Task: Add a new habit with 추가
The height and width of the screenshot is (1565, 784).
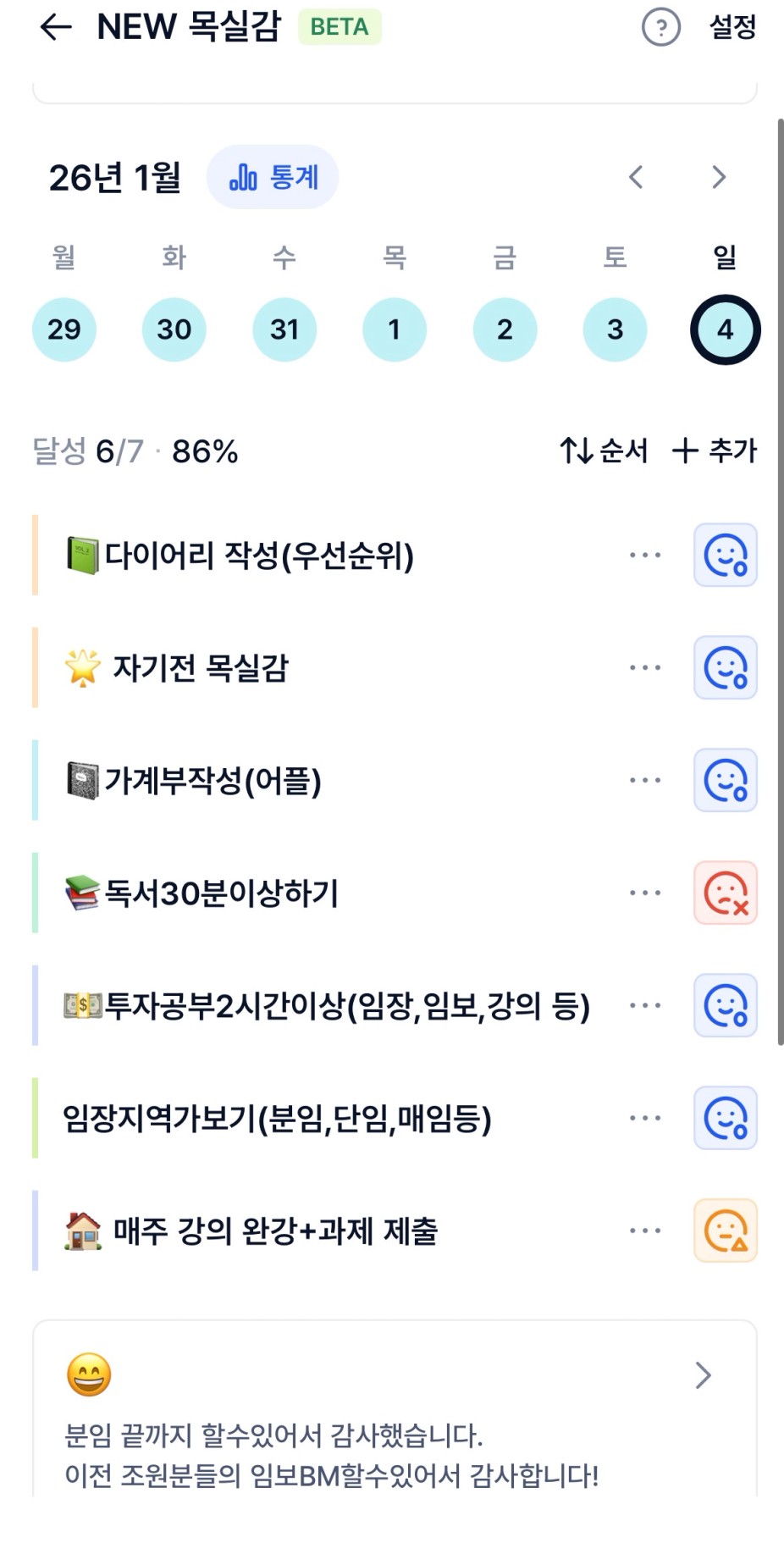Action: click(714, 451)
